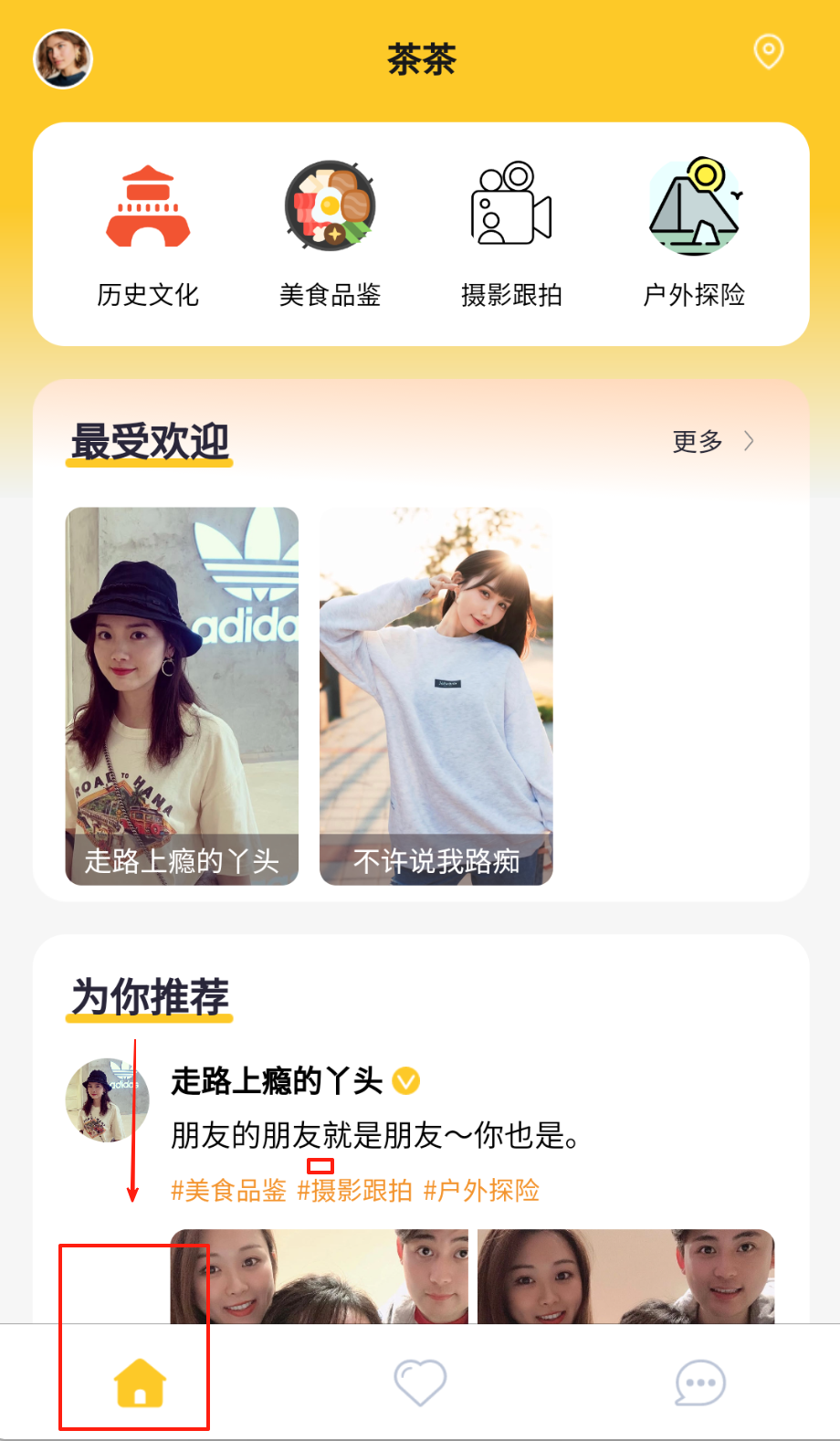Tap the #美食品鉴 hashtag
Image resolution: width=840 pixels, height=1441 pixels.
point(228,1191)
